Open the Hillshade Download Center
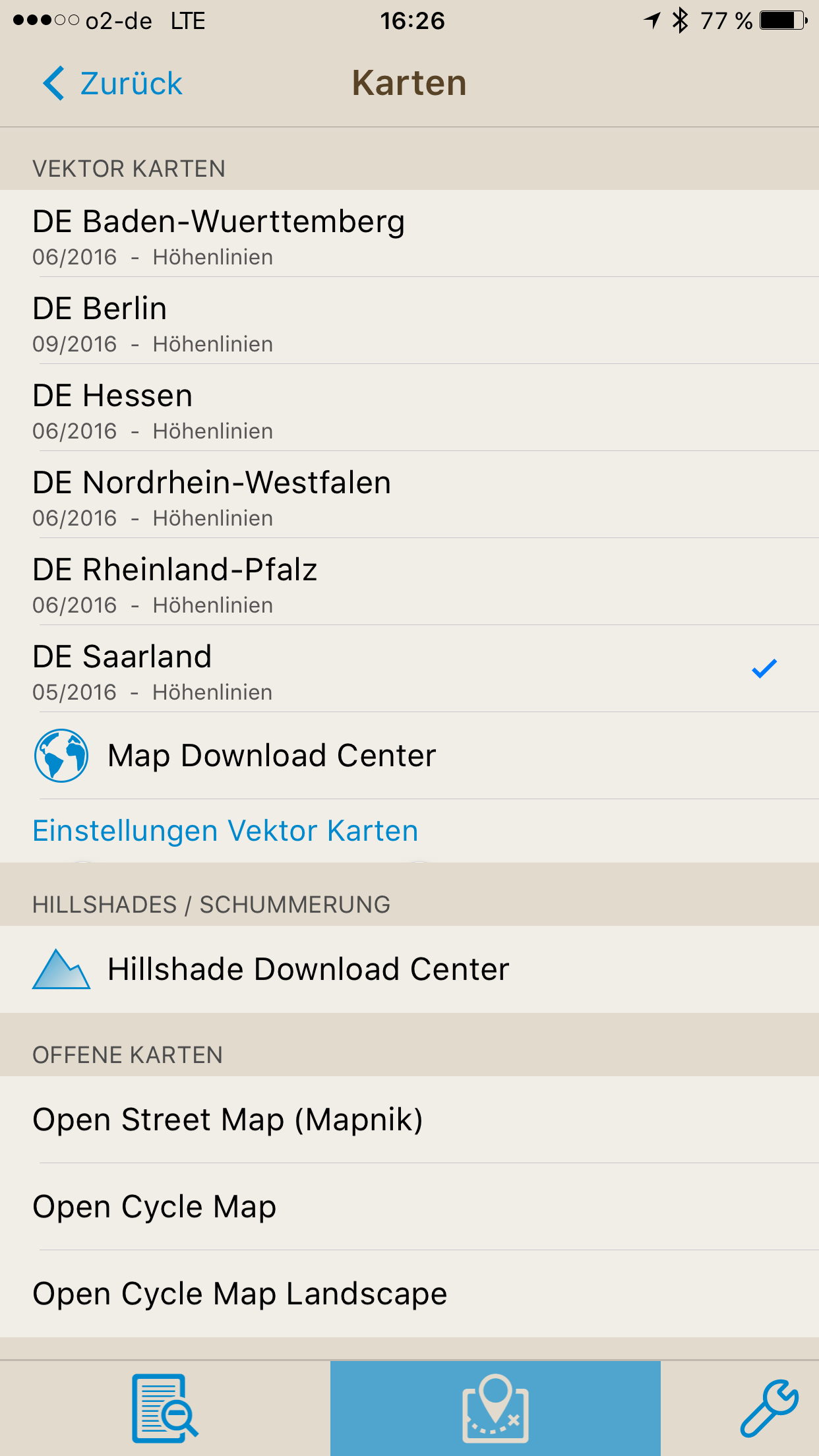Image resolution: width=819 pixels, height=1456 pixels. pyautogui.click(x=409, y=969)
